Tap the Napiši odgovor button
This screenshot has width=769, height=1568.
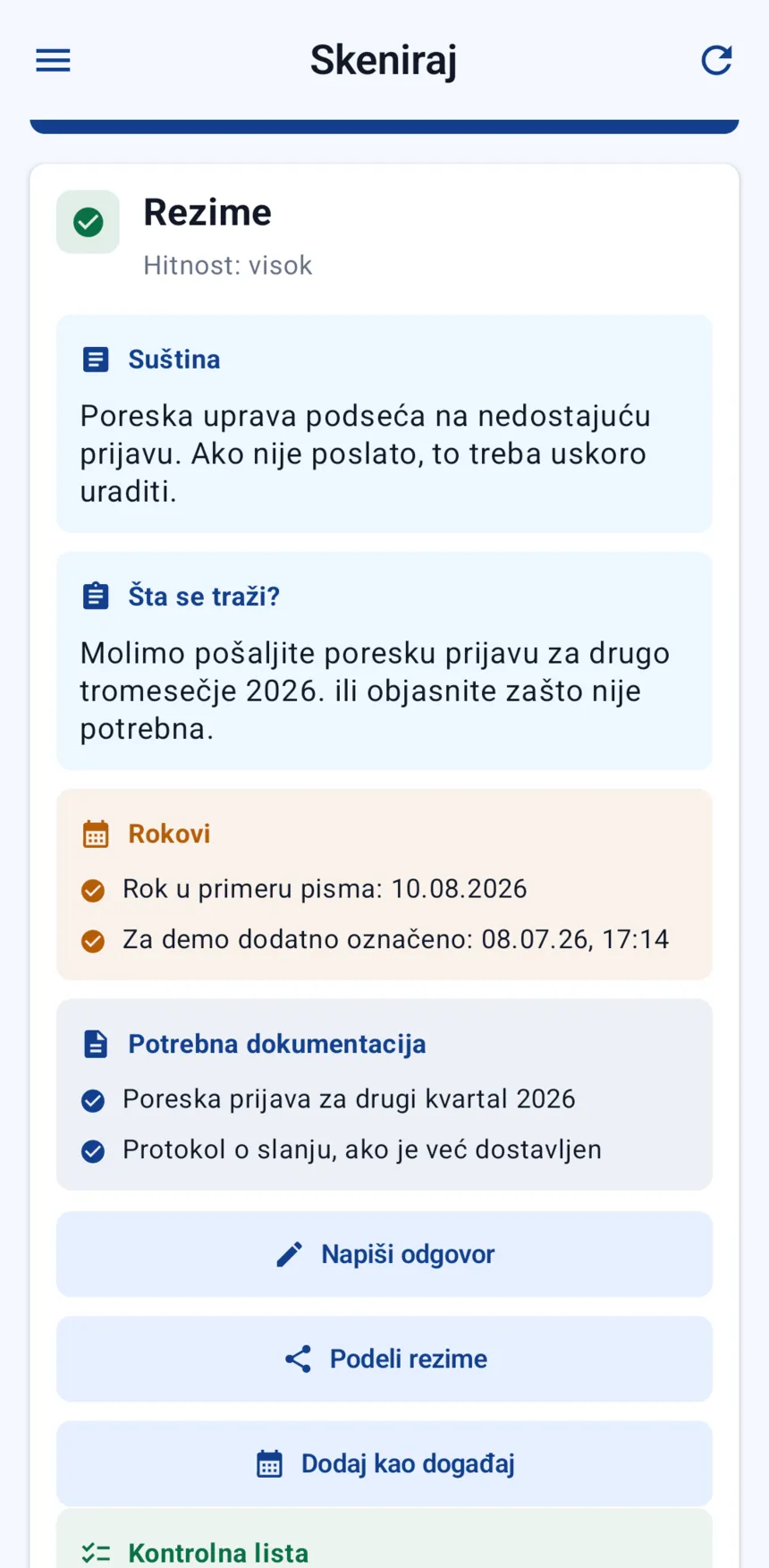click(384, 1254)
